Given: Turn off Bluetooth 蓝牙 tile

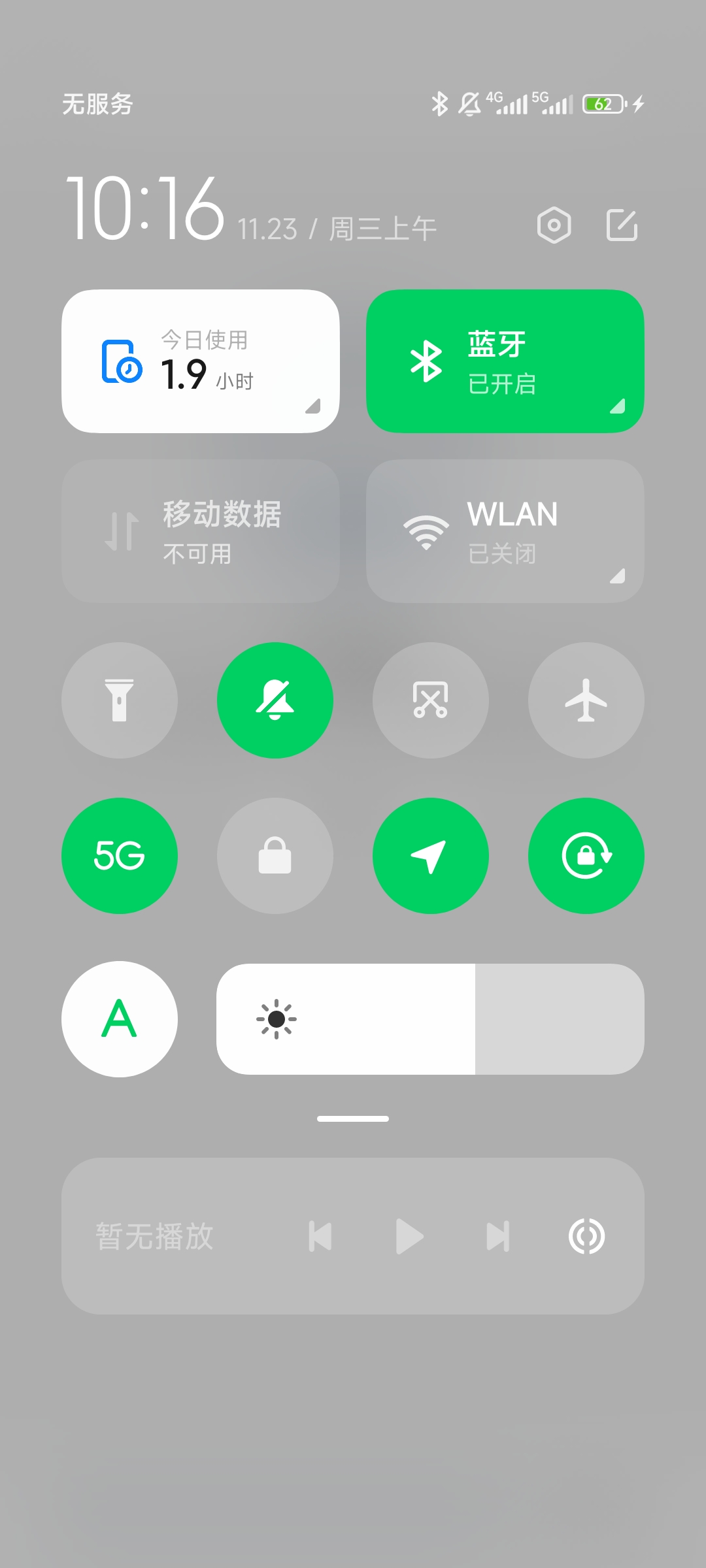Looking at the screenshot, I should coord(505,361).
